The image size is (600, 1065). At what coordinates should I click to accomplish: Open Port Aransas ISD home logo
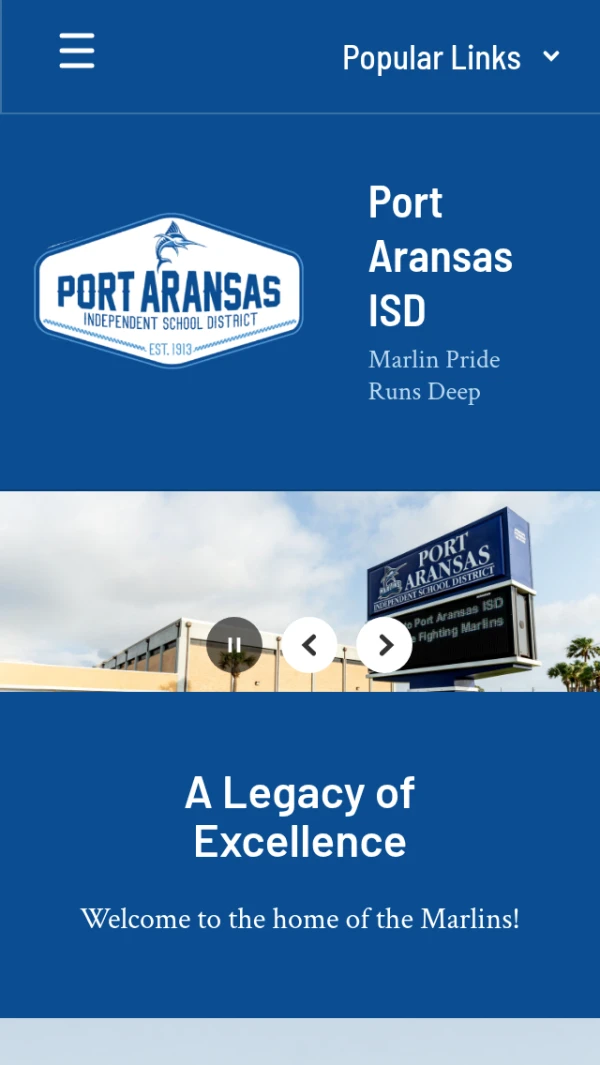(169, 291)
